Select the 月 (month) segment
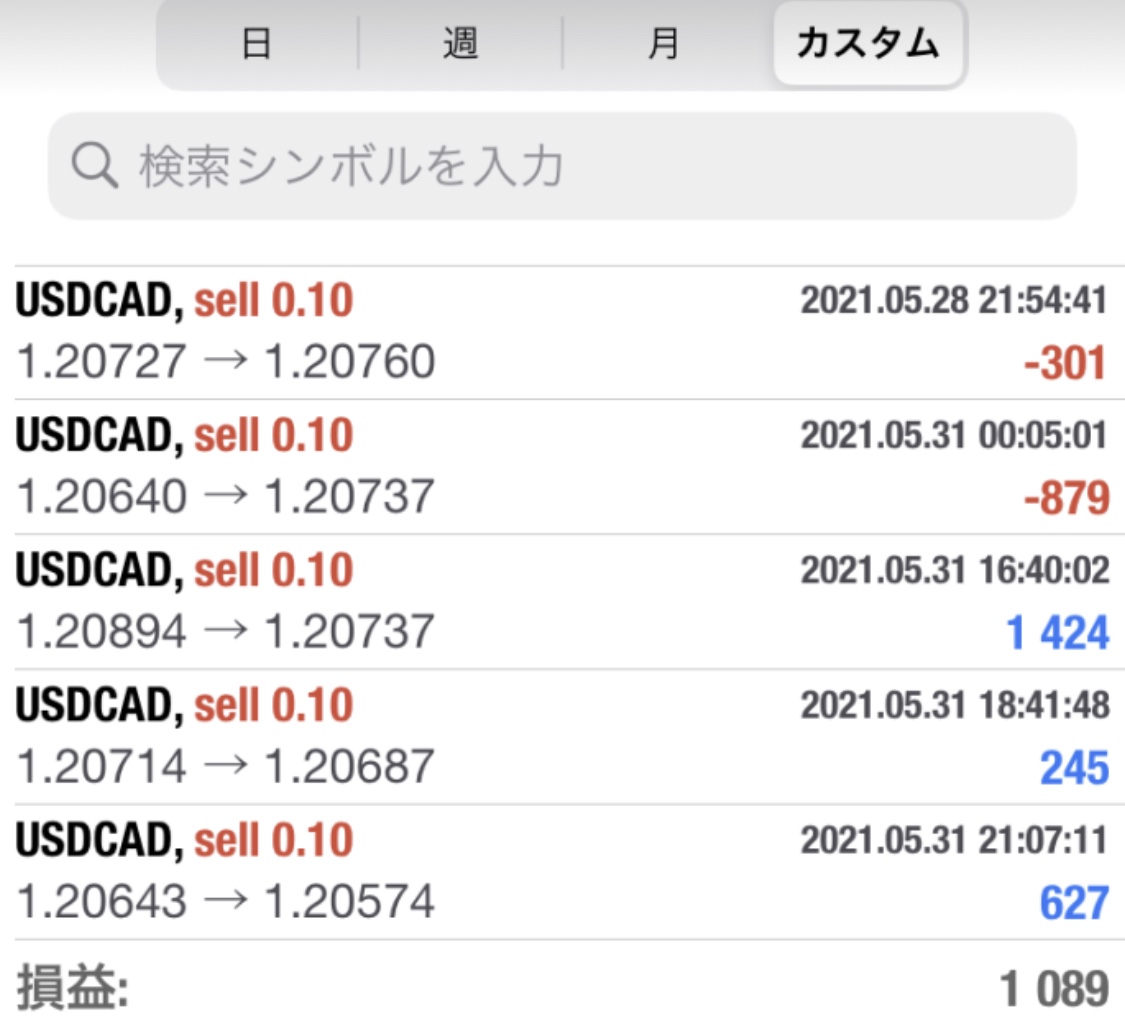Screen dimensions: 1125x1024 (664, 45)
